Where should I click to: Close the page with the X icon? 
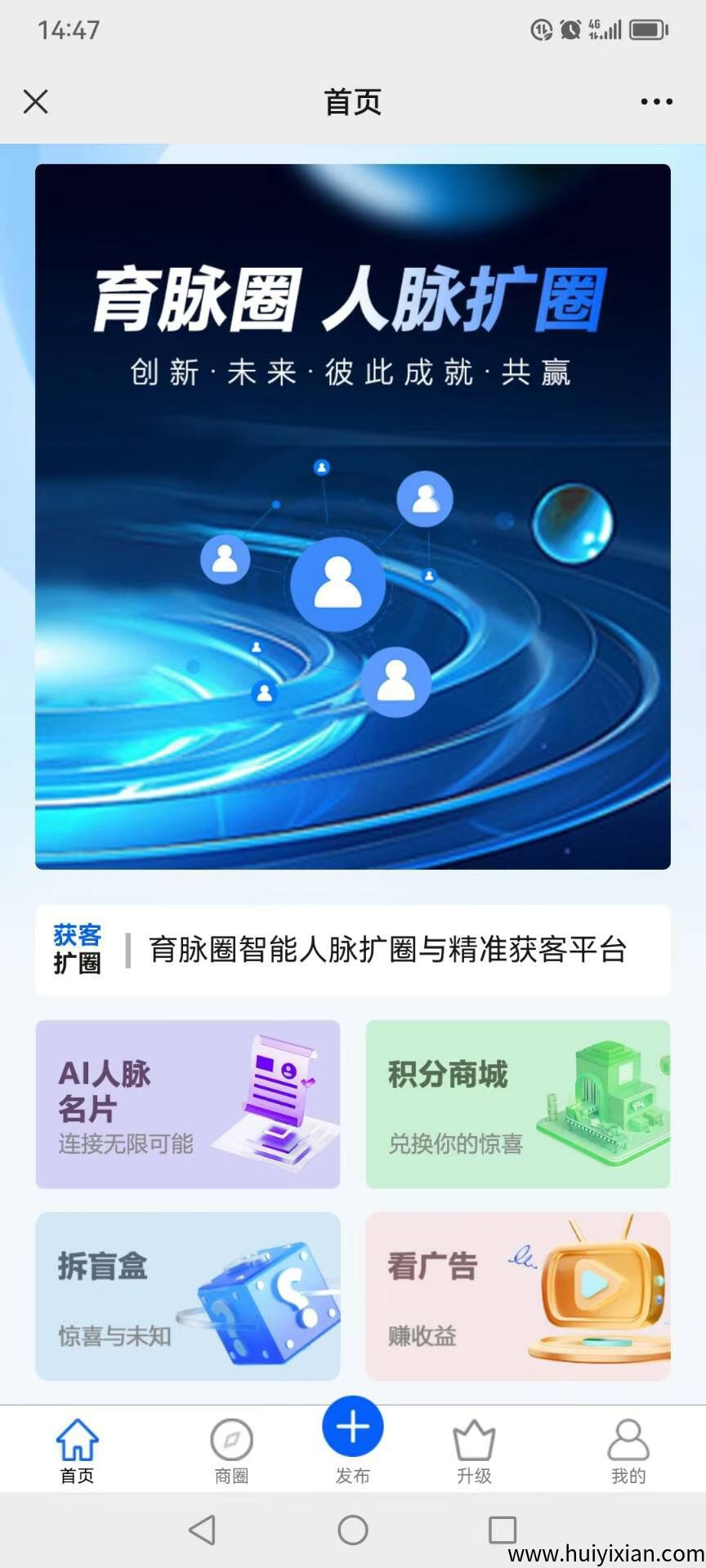click(36, 102)
